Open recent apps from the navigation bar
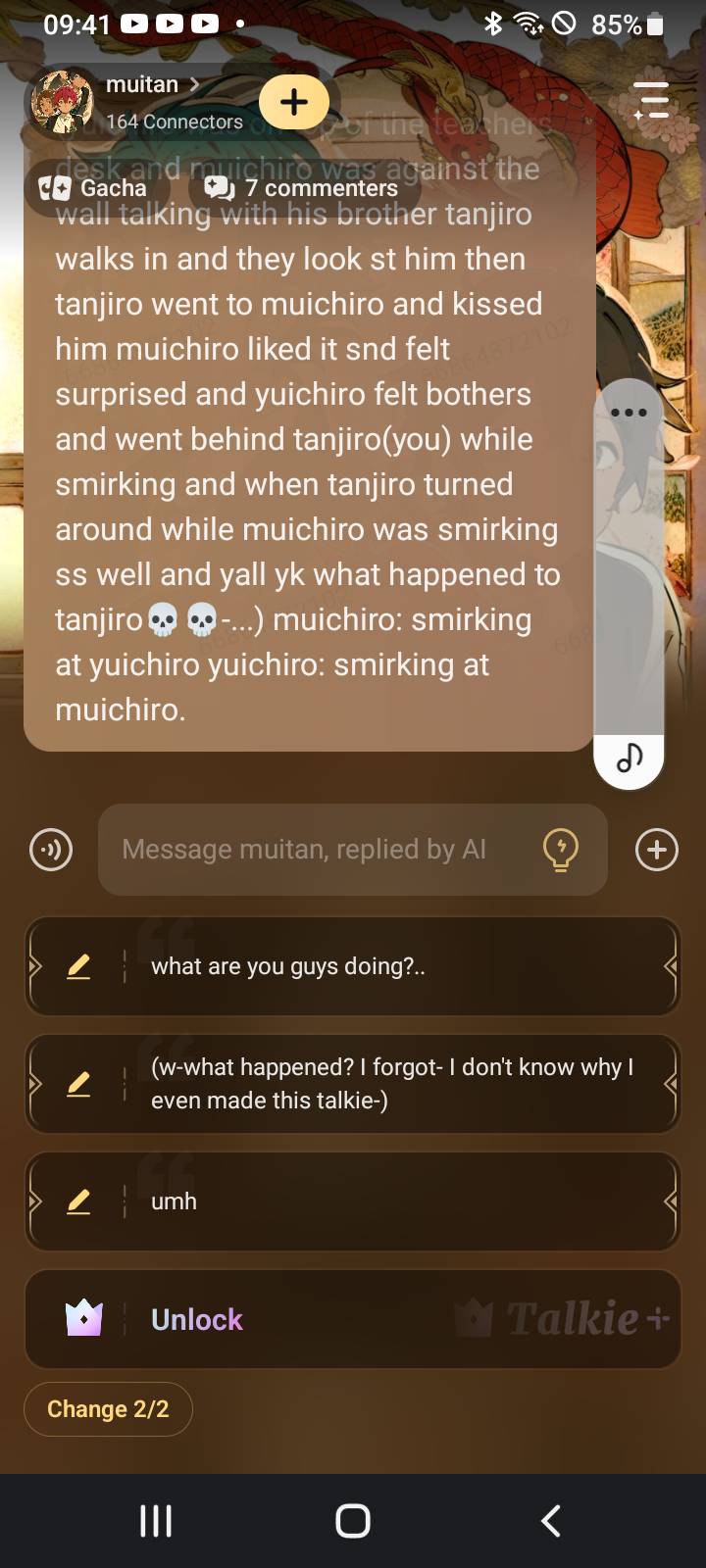Viewport: 706px width, 1568px height. tap(156, 1521)
